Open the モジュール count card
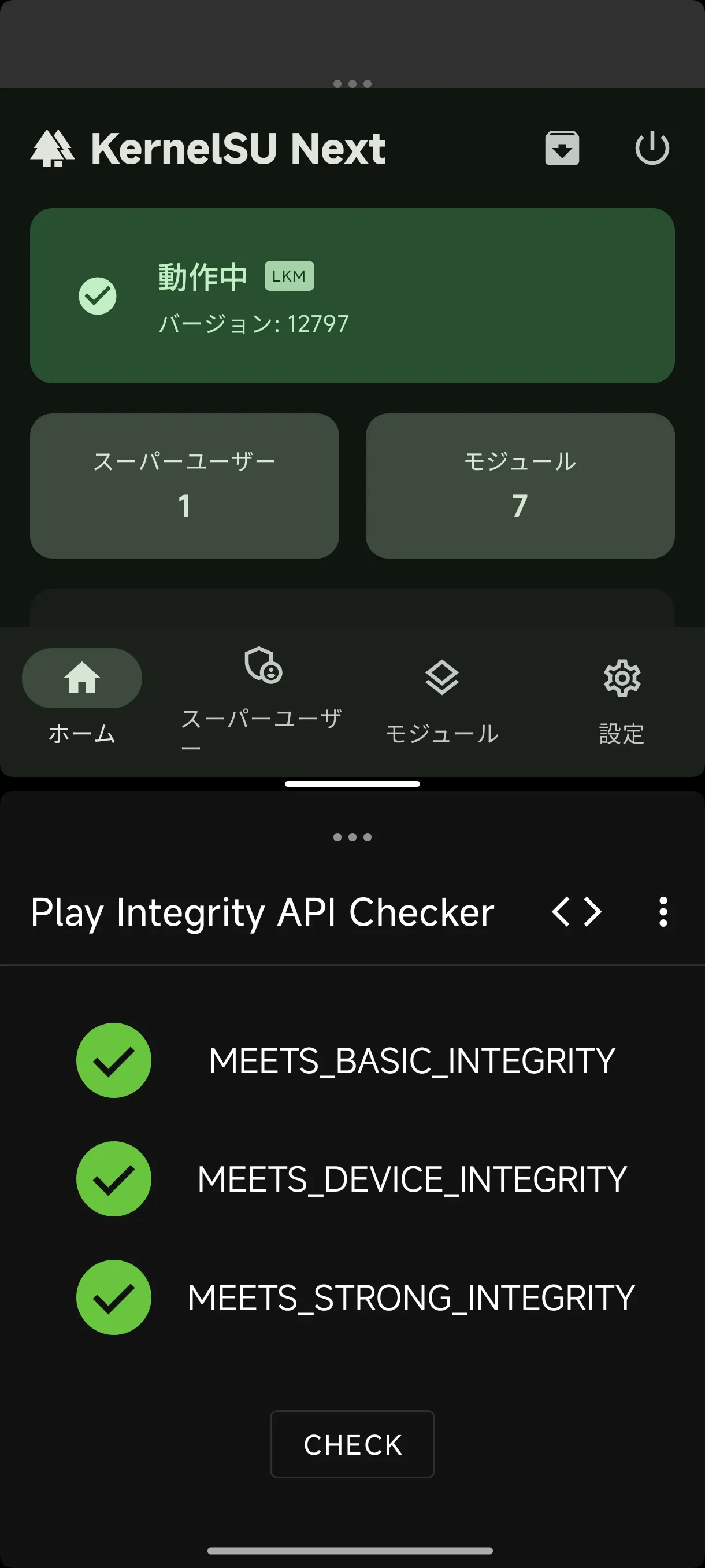This screenshot has height=1568, width=705. 520,486
